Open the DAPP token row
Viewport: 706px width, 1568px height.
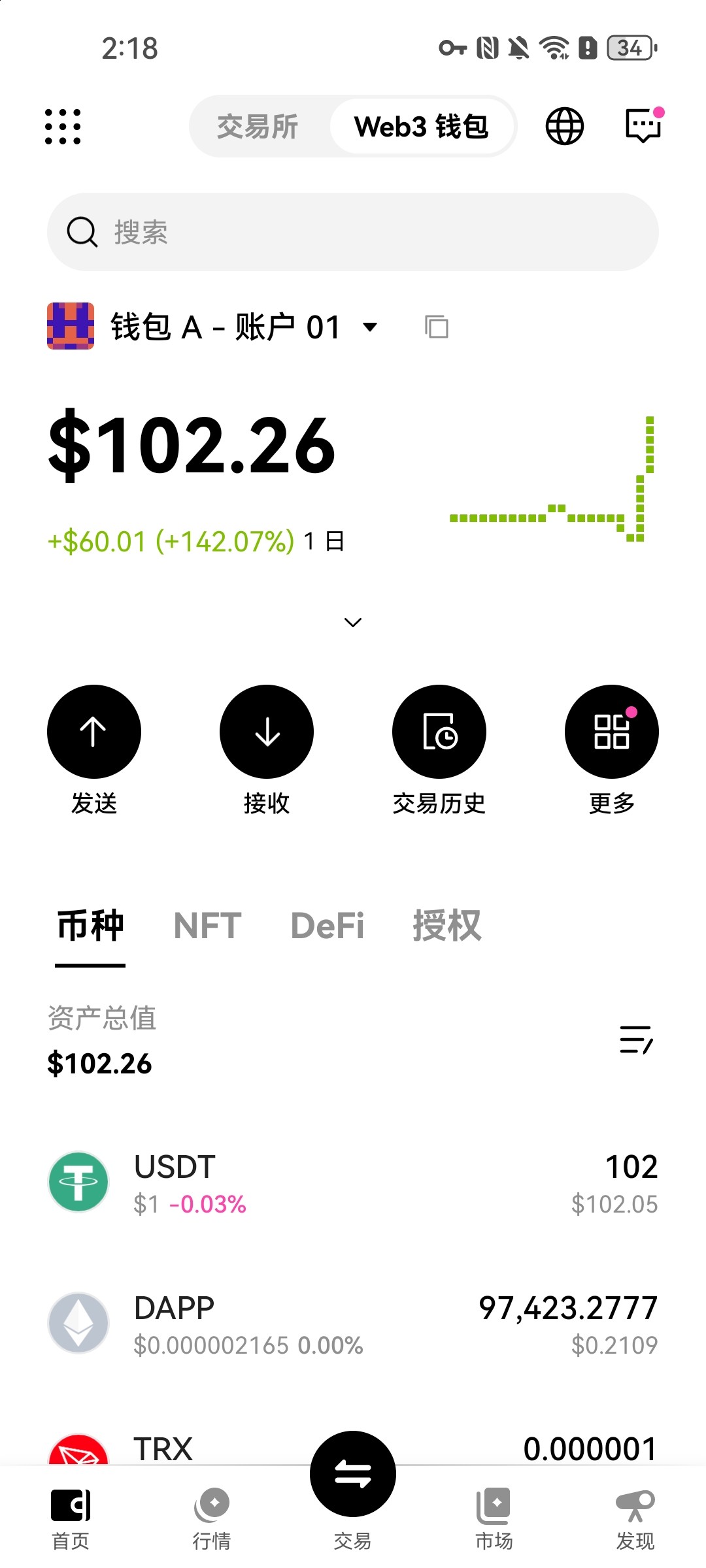coord(353,1324)
